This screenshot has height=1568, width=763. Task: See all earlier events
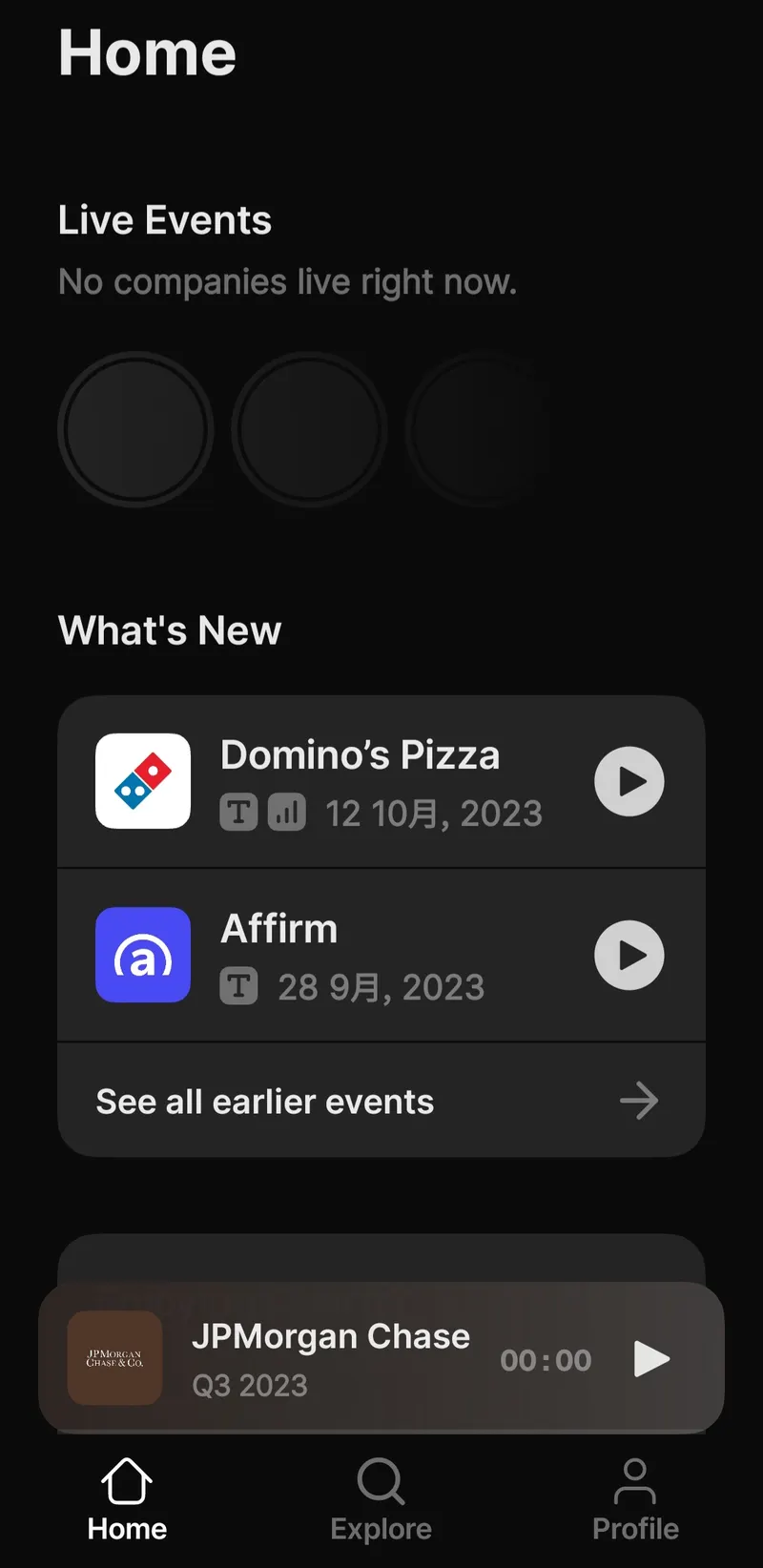point(381,1102)
